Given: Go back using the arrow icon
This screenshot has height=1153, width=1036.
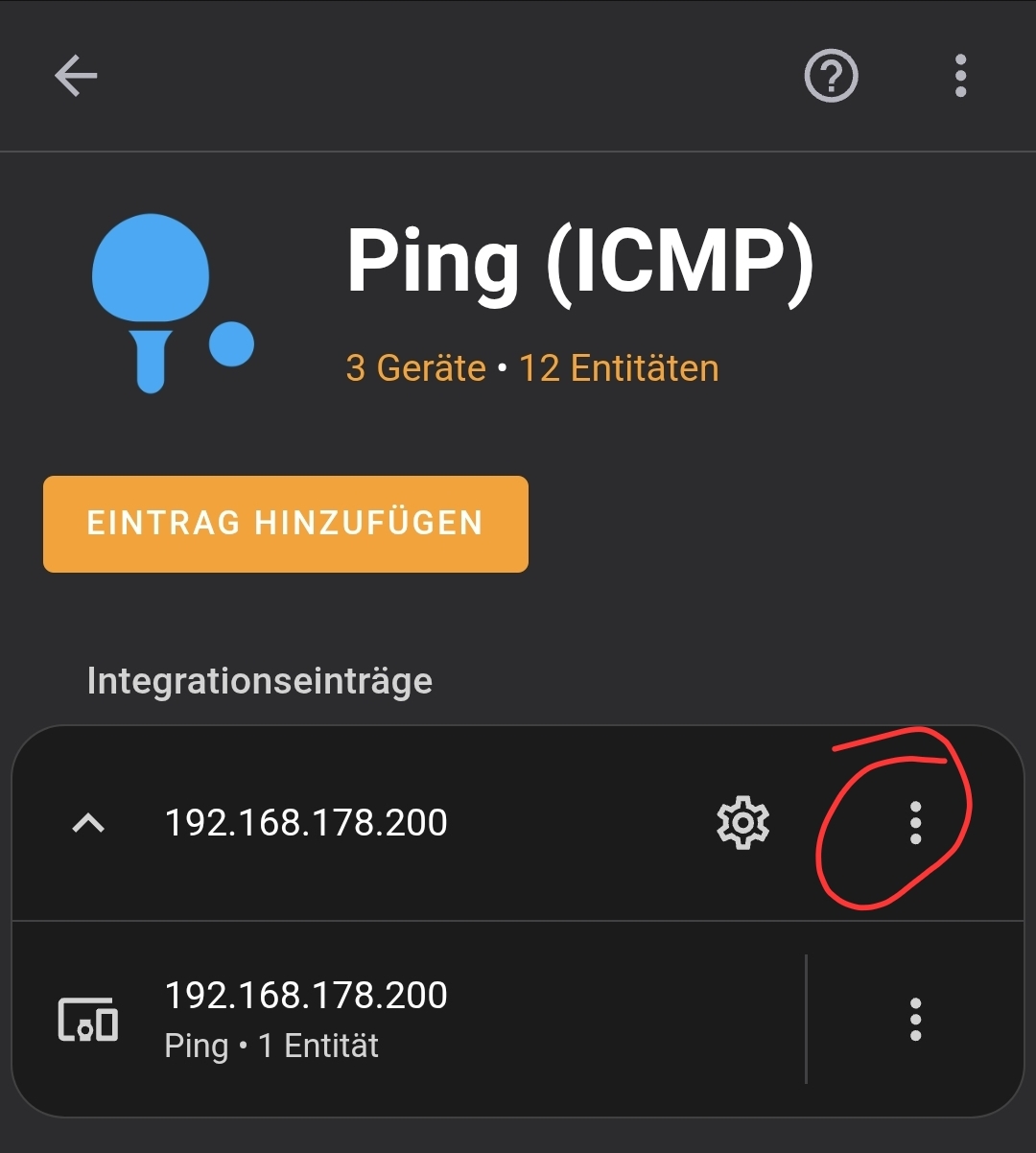Looking at the screenshot, I should (77, 76).
